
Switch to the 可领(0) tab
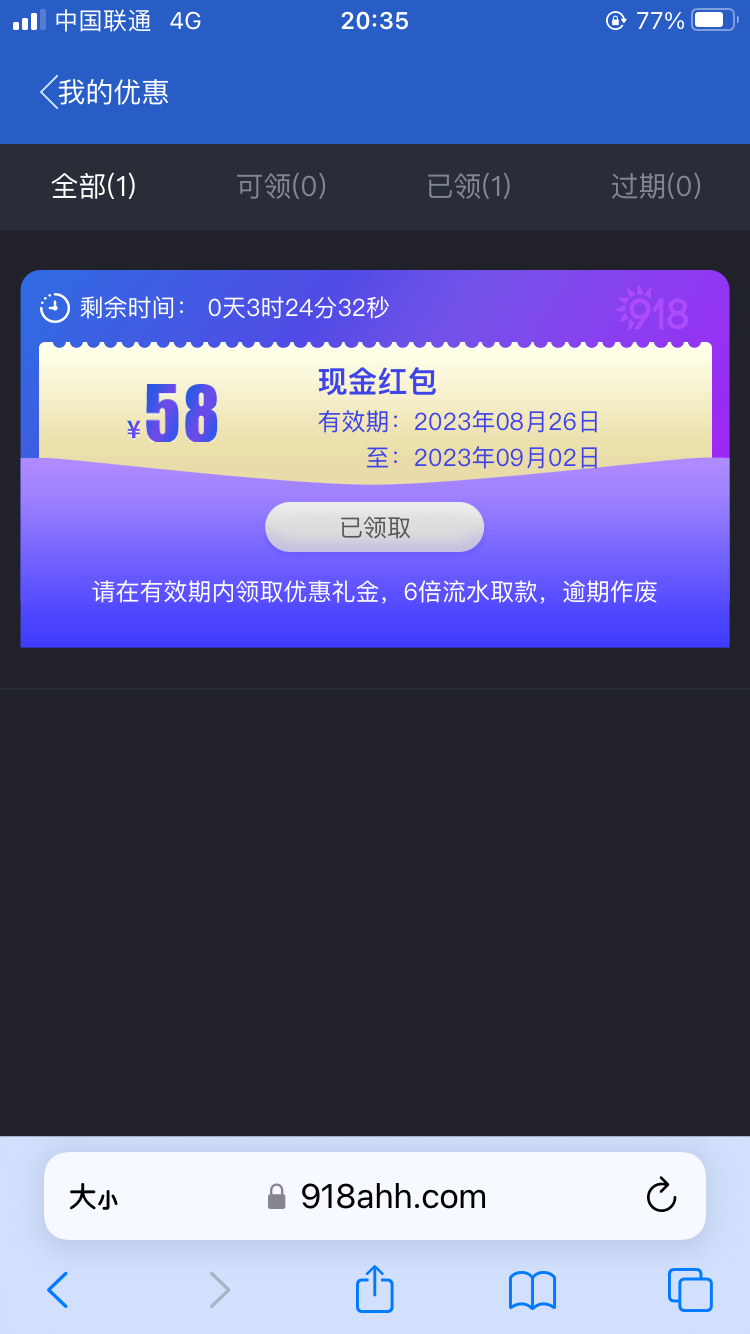(281, 186)
